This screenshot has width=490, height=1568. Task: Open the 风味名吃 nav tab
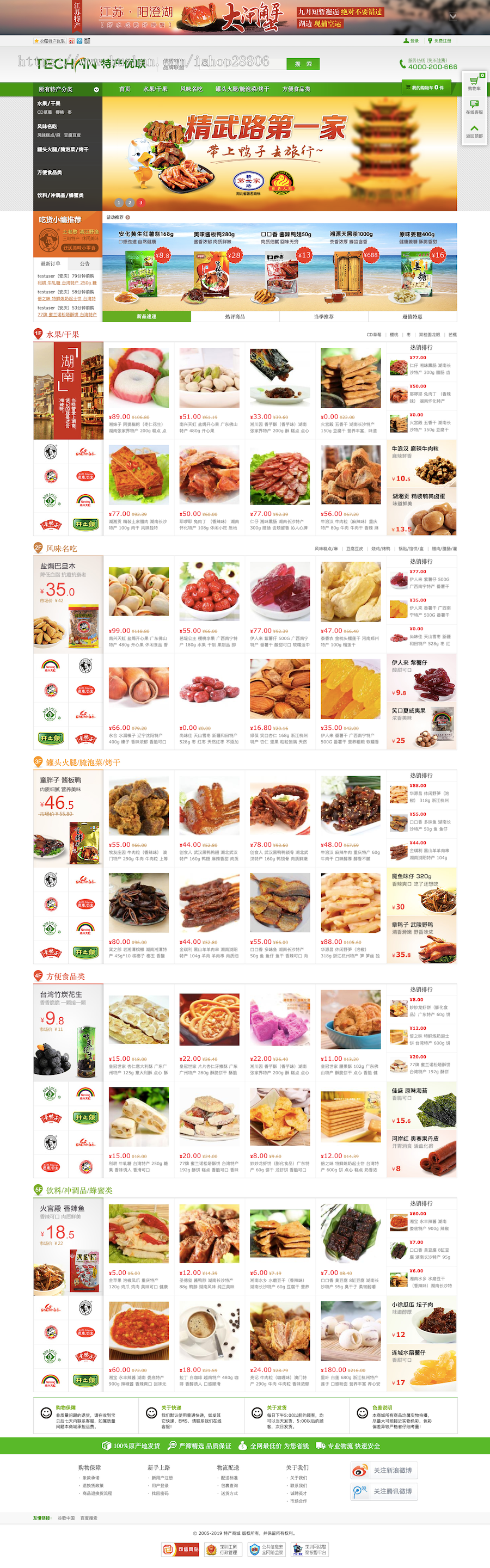[x=191, y=89]
